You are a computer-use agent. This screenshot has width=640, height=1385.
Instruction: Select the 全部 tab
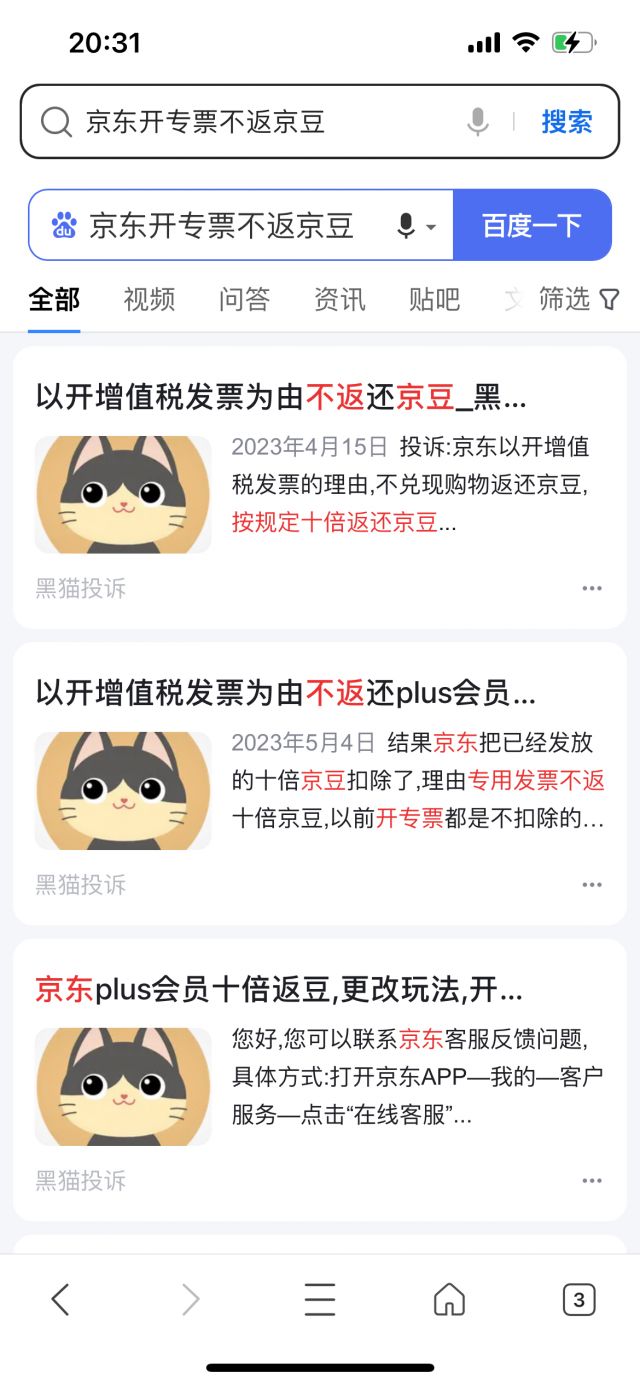[54, 299]
